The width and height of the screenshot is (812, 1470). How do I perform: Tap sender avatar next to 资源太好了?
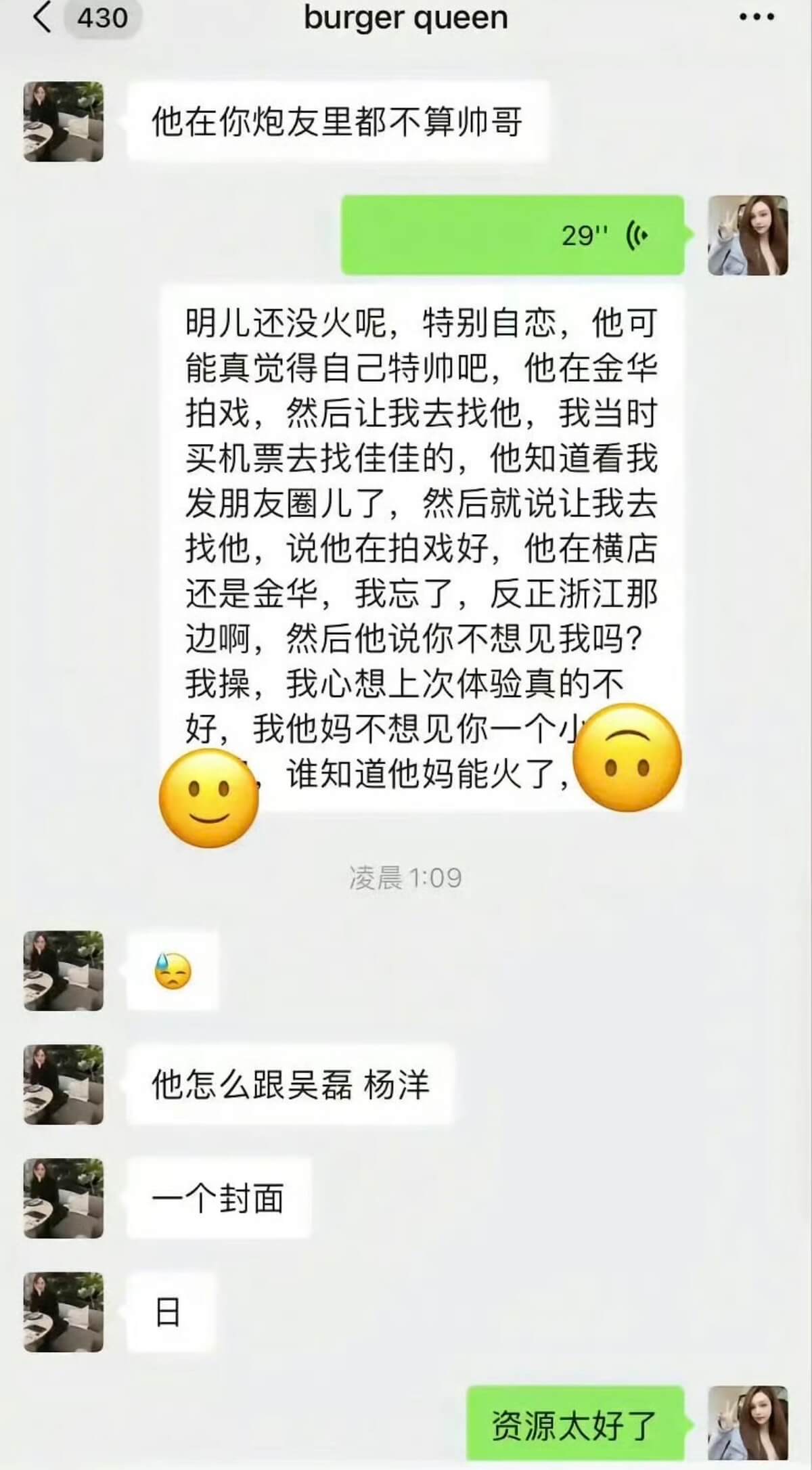[x=748, y=1424]
